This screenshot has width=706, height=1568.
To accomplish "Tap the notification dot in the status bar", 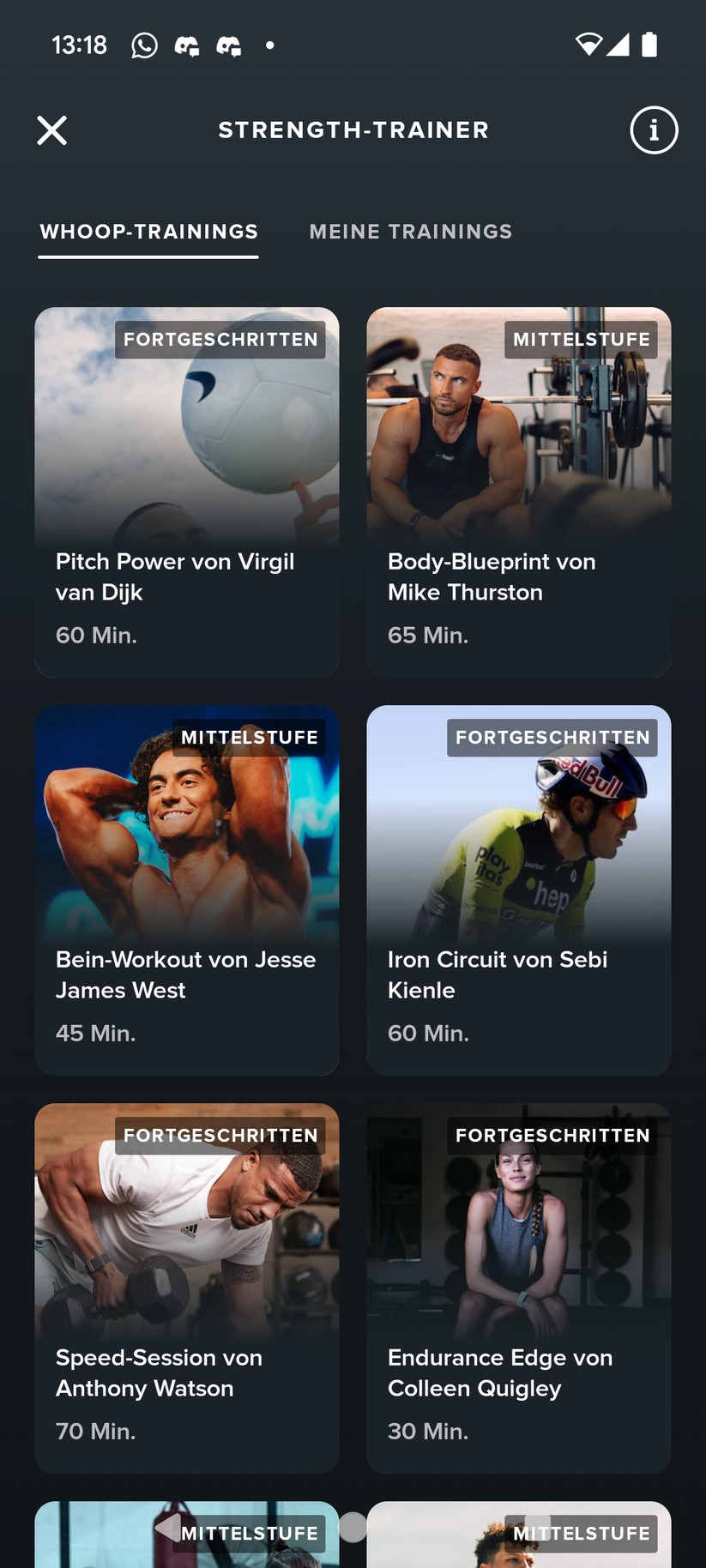I will pos(270,47).
